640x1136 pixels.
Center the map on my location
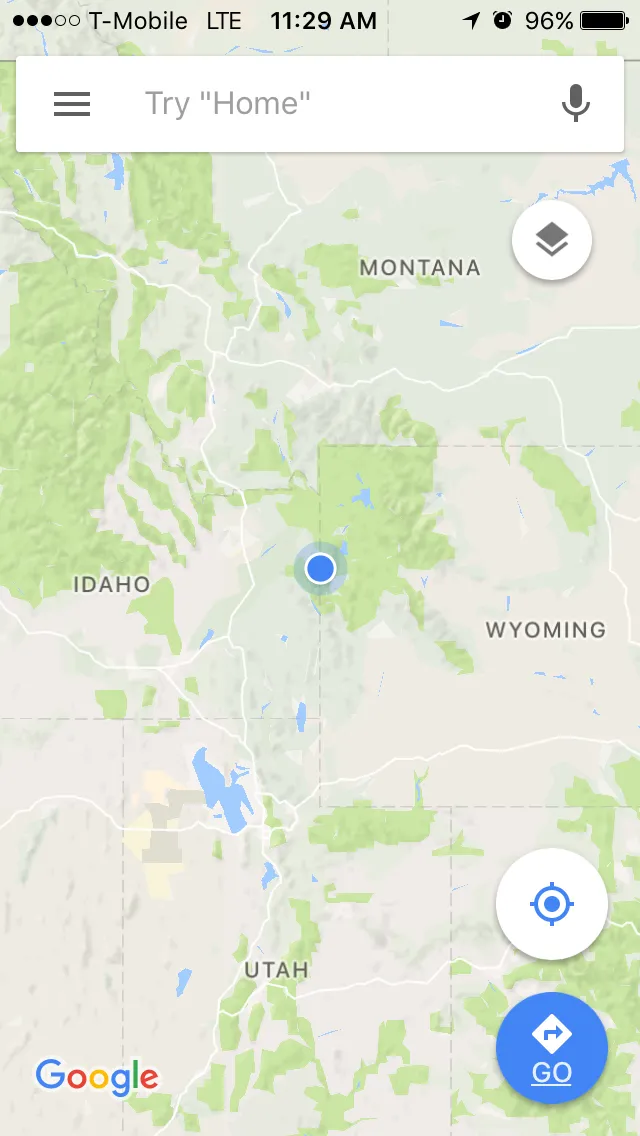tap(552, 903)
